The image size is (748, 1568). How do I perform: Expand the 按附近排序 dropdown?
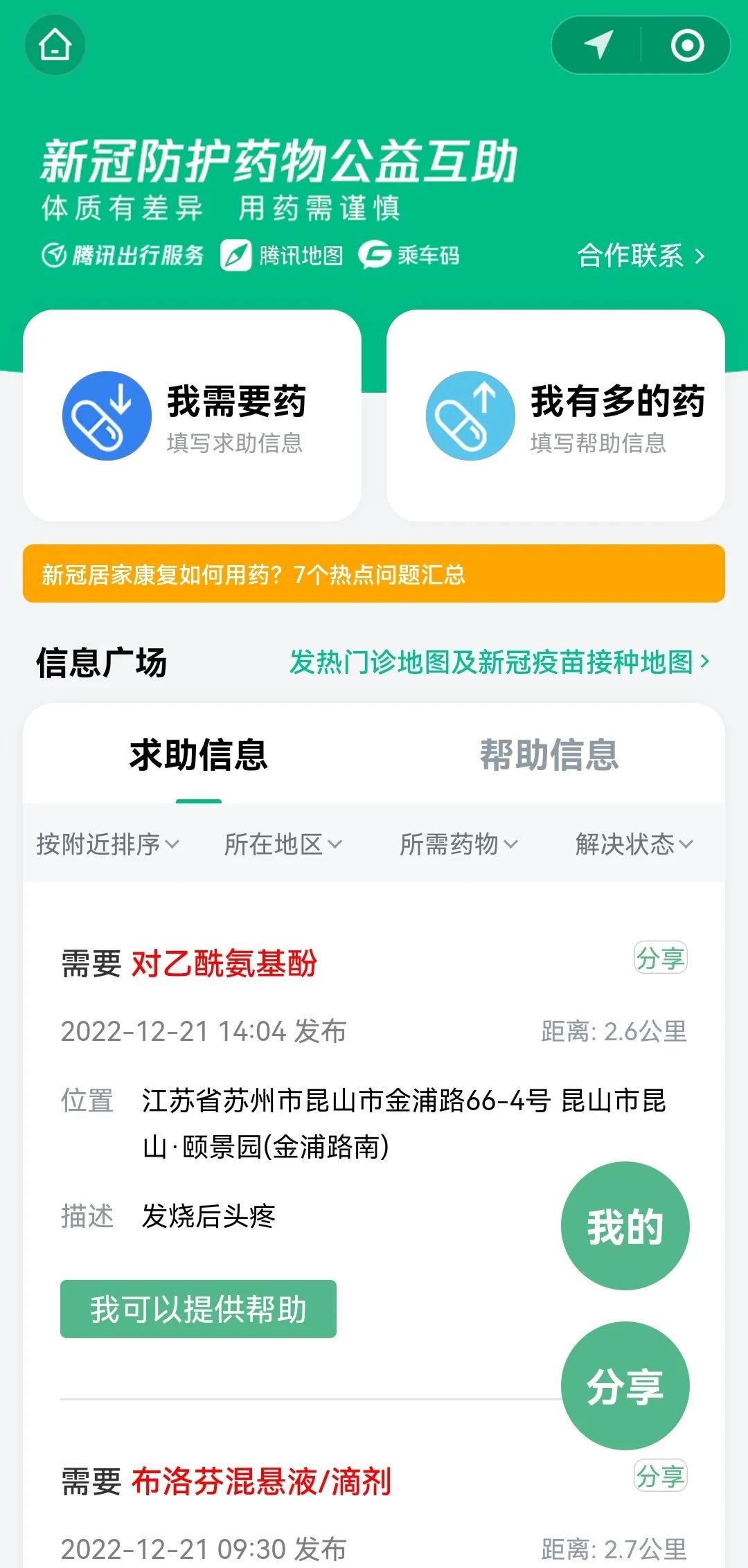click(x=107, y=844)
